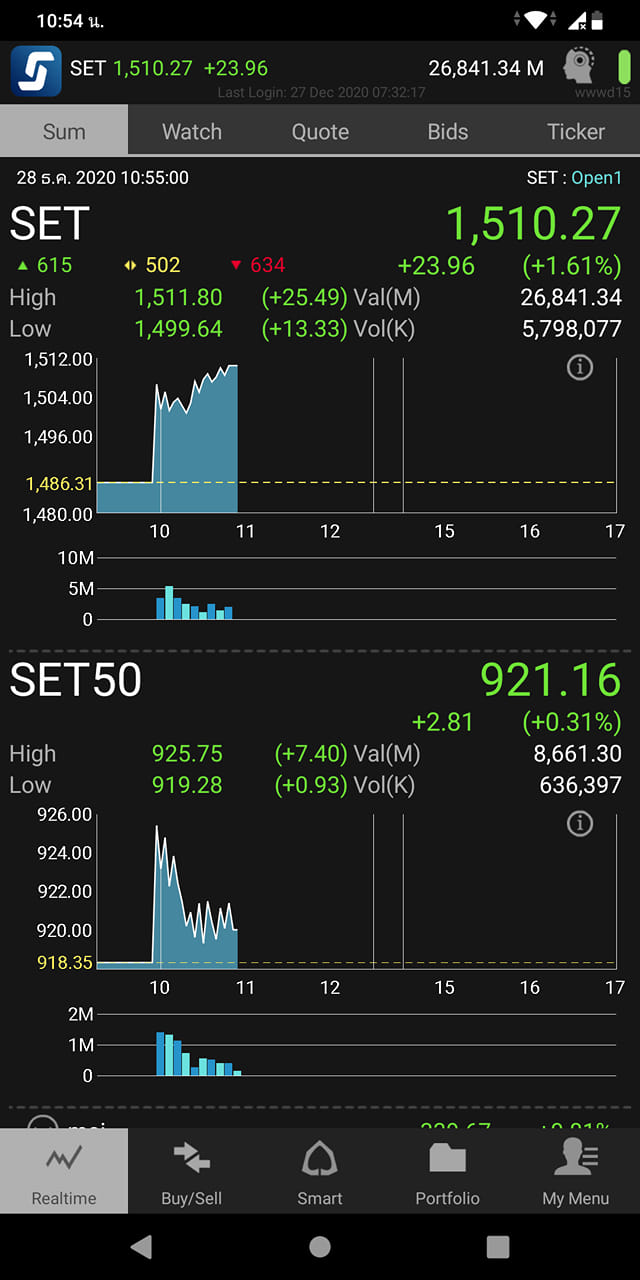Tap the app logo in the header

[x=36, y=70]
